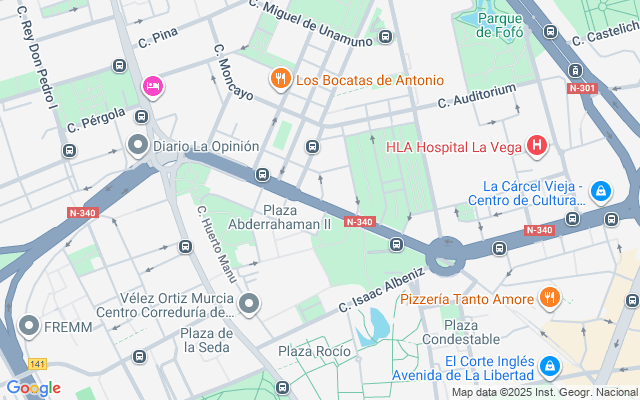Select the bus stop beside C. Pérgola

coord(142,117)
